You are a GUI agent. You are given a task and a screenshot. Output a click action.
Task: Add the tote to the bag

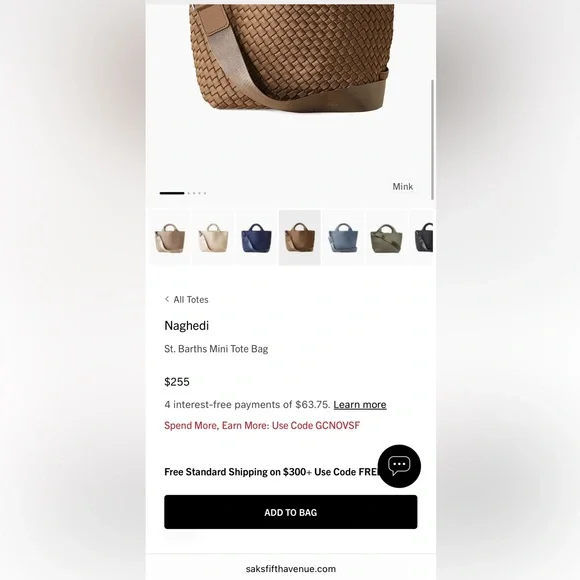pos(290,512)
